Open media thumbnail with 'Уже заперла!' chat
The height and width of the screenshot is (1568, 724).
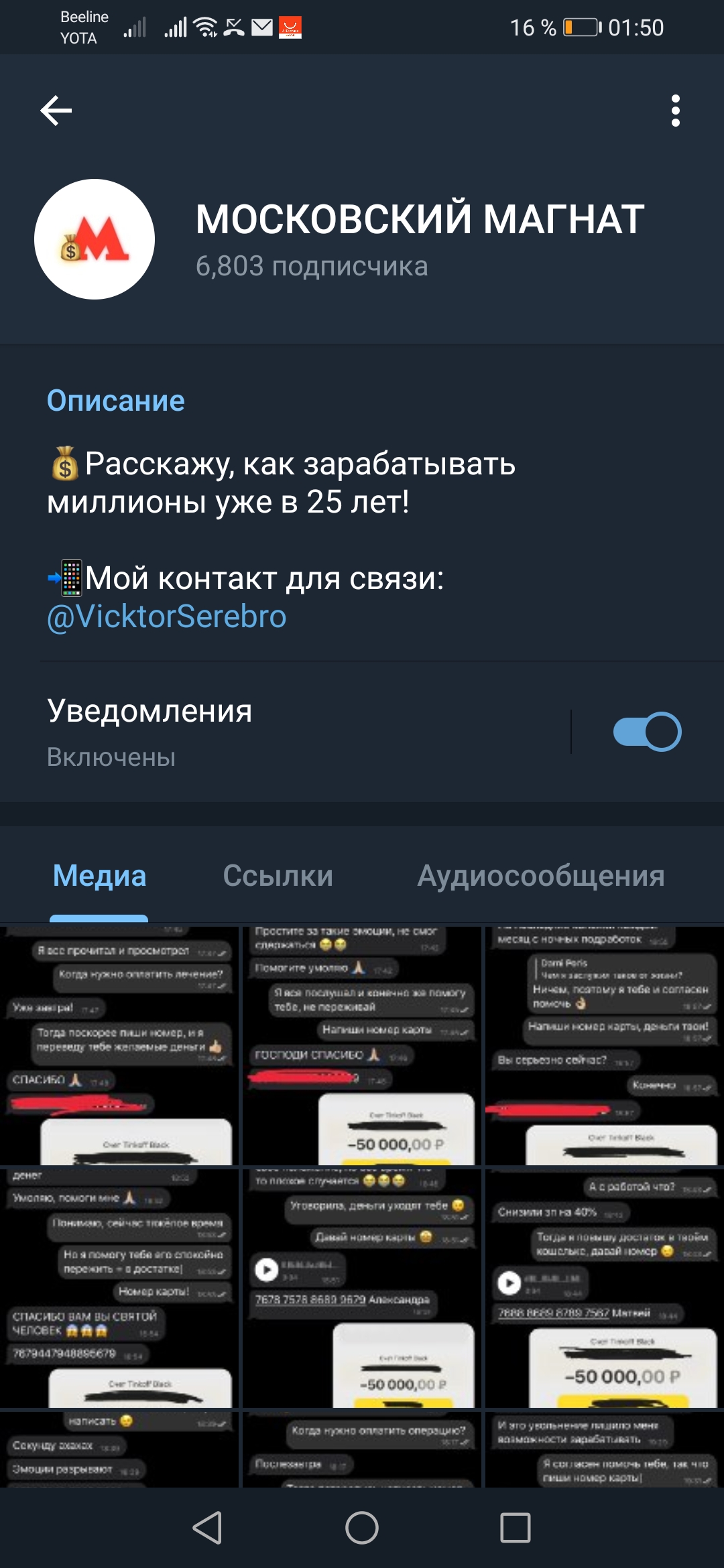[x=119, y=1045]
